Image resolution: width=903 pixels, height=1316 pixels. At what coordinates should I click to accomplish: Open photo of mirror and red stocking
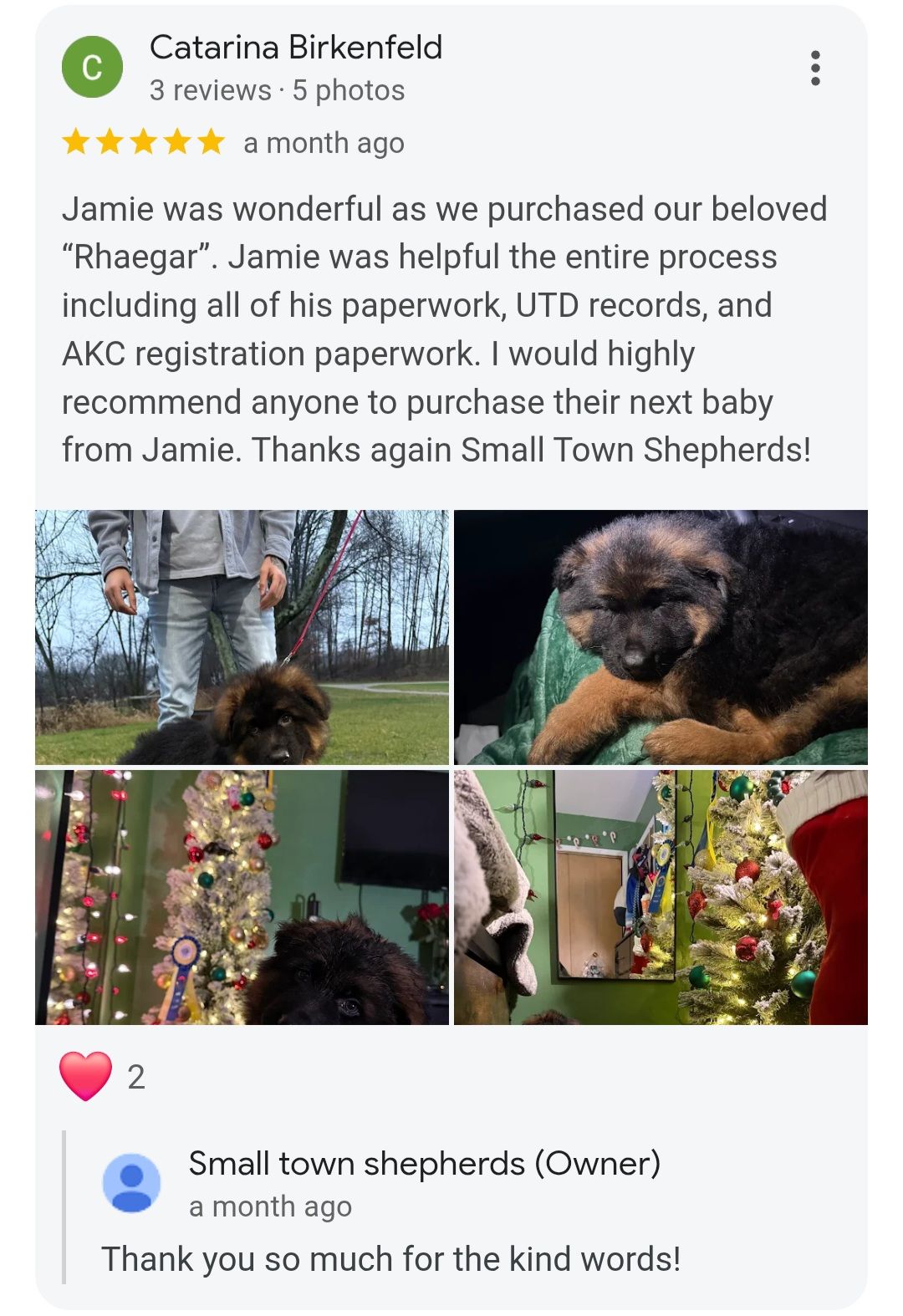661,897
